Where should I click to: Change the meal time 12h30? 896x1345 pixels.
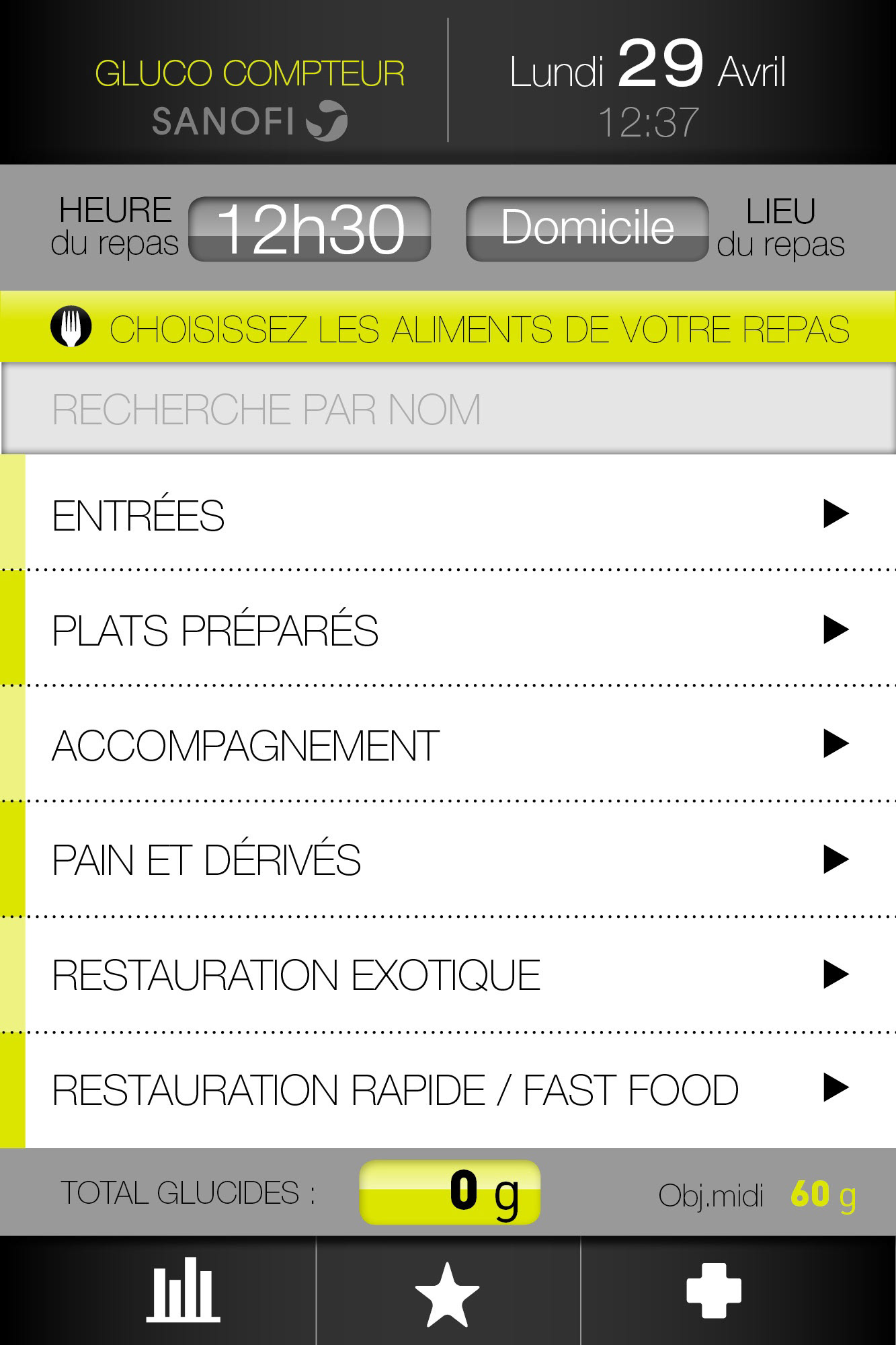click(x=310, y=229)
